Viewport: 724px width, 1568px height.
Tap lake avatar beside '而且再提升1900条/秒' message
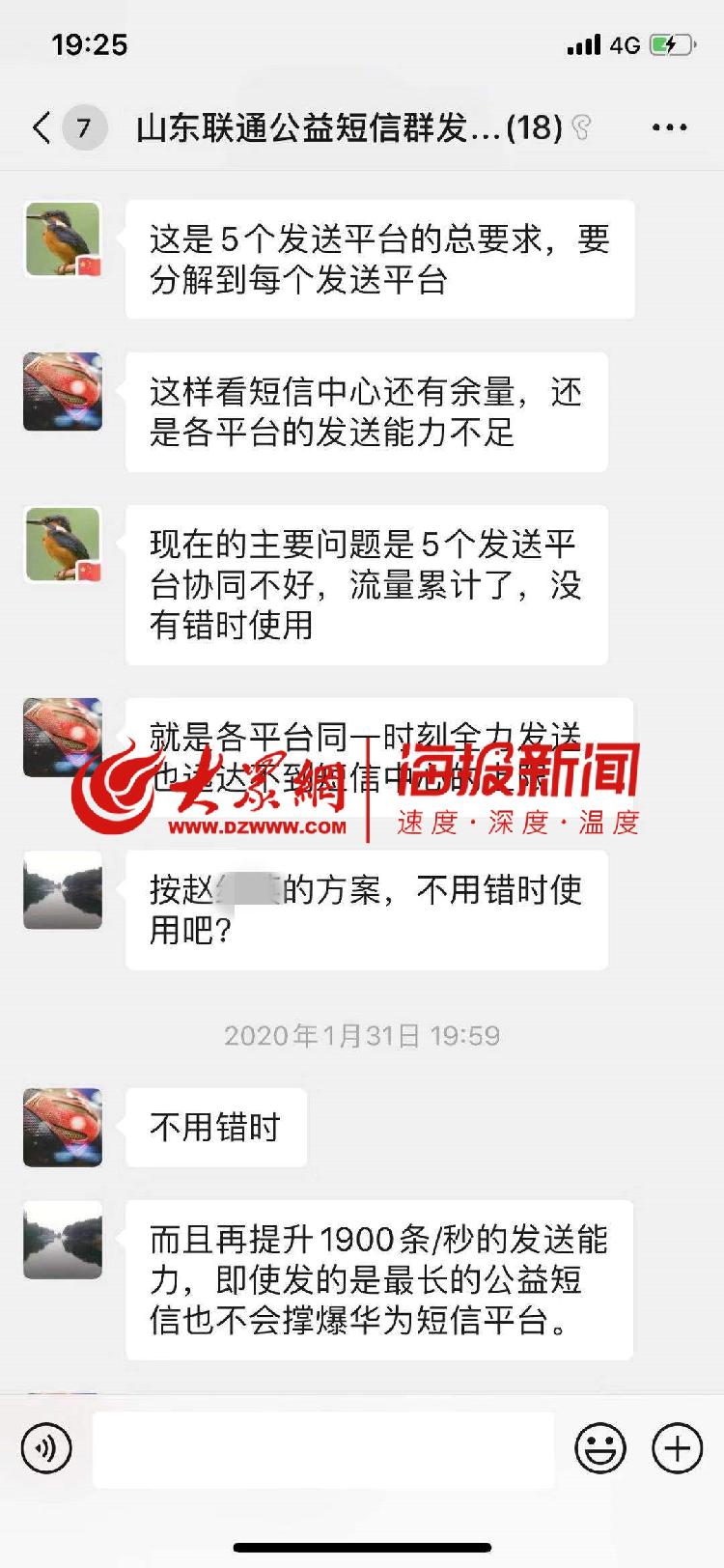63,1240
